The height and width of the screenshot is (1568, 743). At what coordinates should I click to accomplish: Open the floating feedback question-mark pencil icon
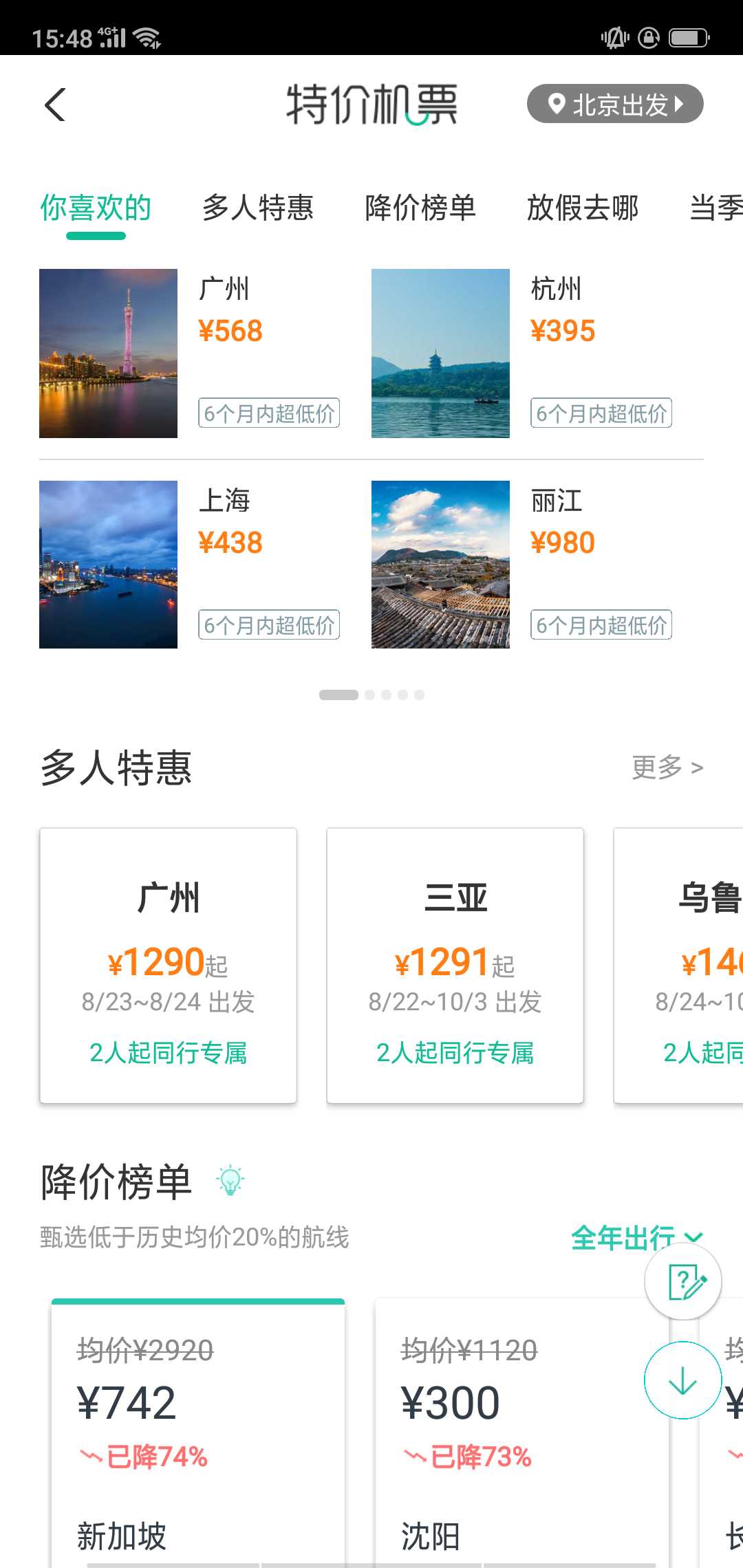tap(682, 1281)
